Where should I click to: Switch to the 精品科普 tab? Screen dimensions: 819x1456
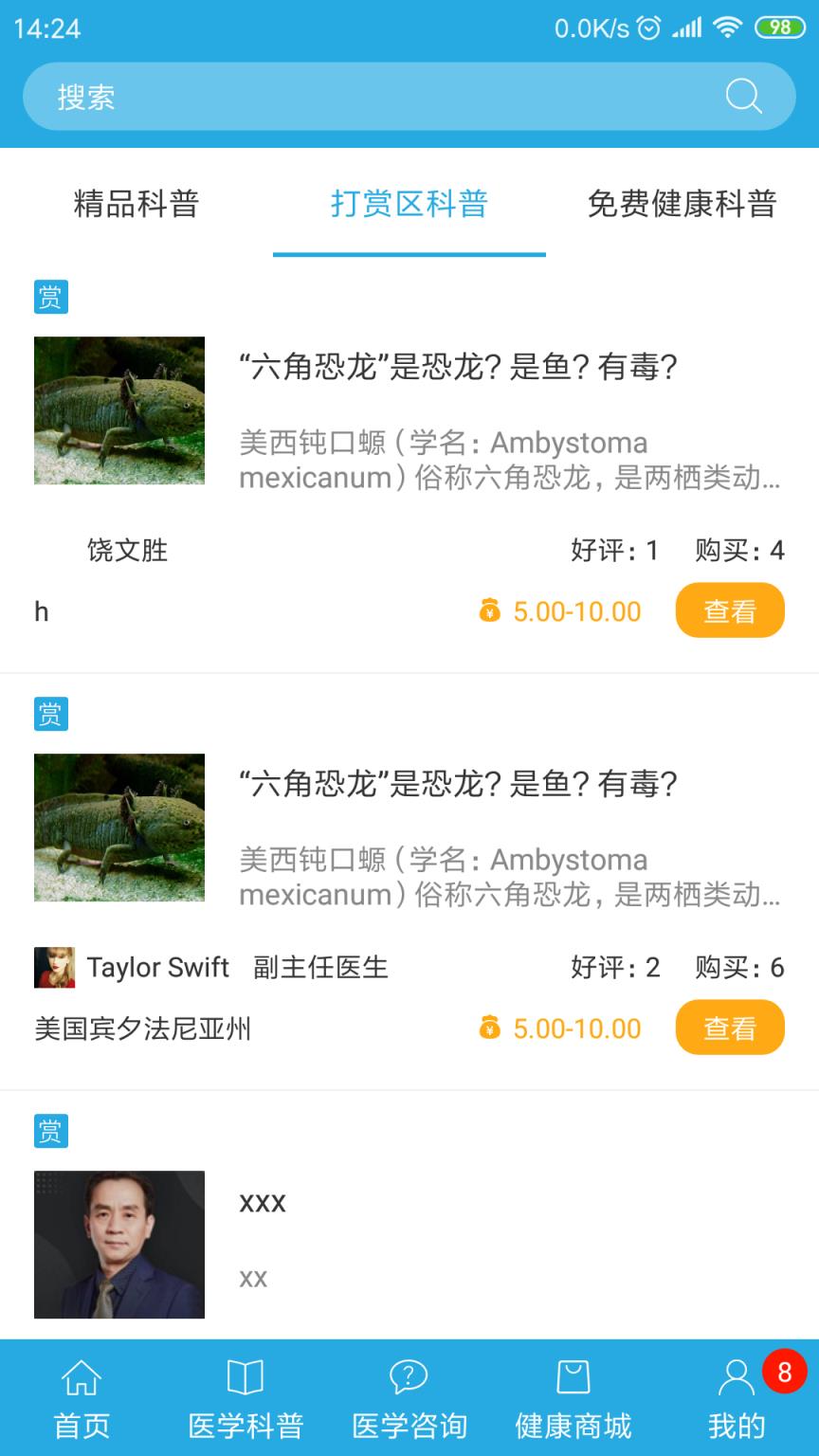136,205
